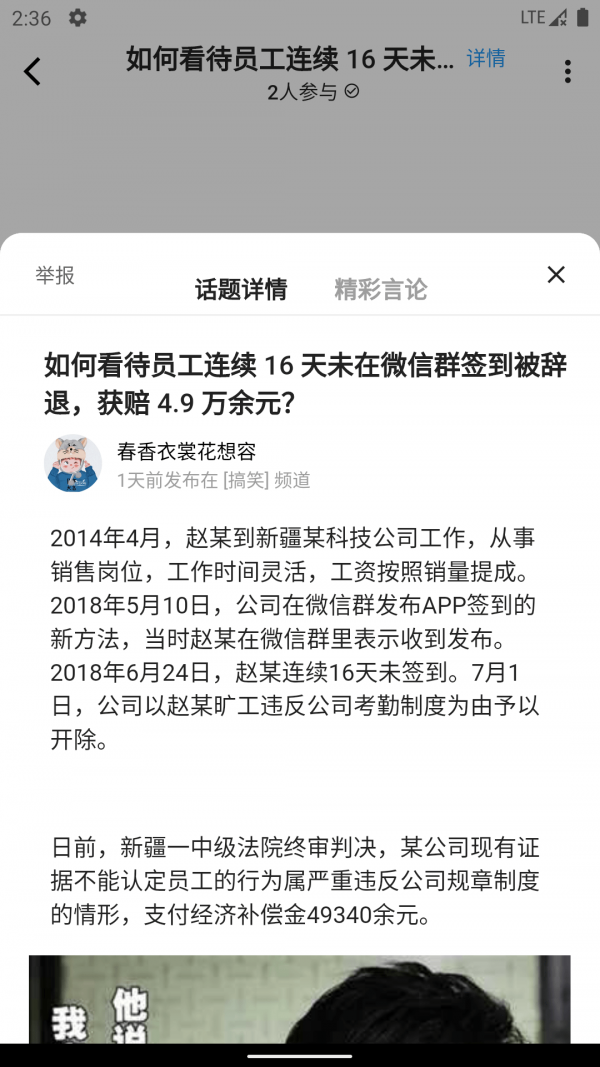The image size is (600, 1067).
Task: Switch to the 精彩言论 tab
Action: [380, 290]
